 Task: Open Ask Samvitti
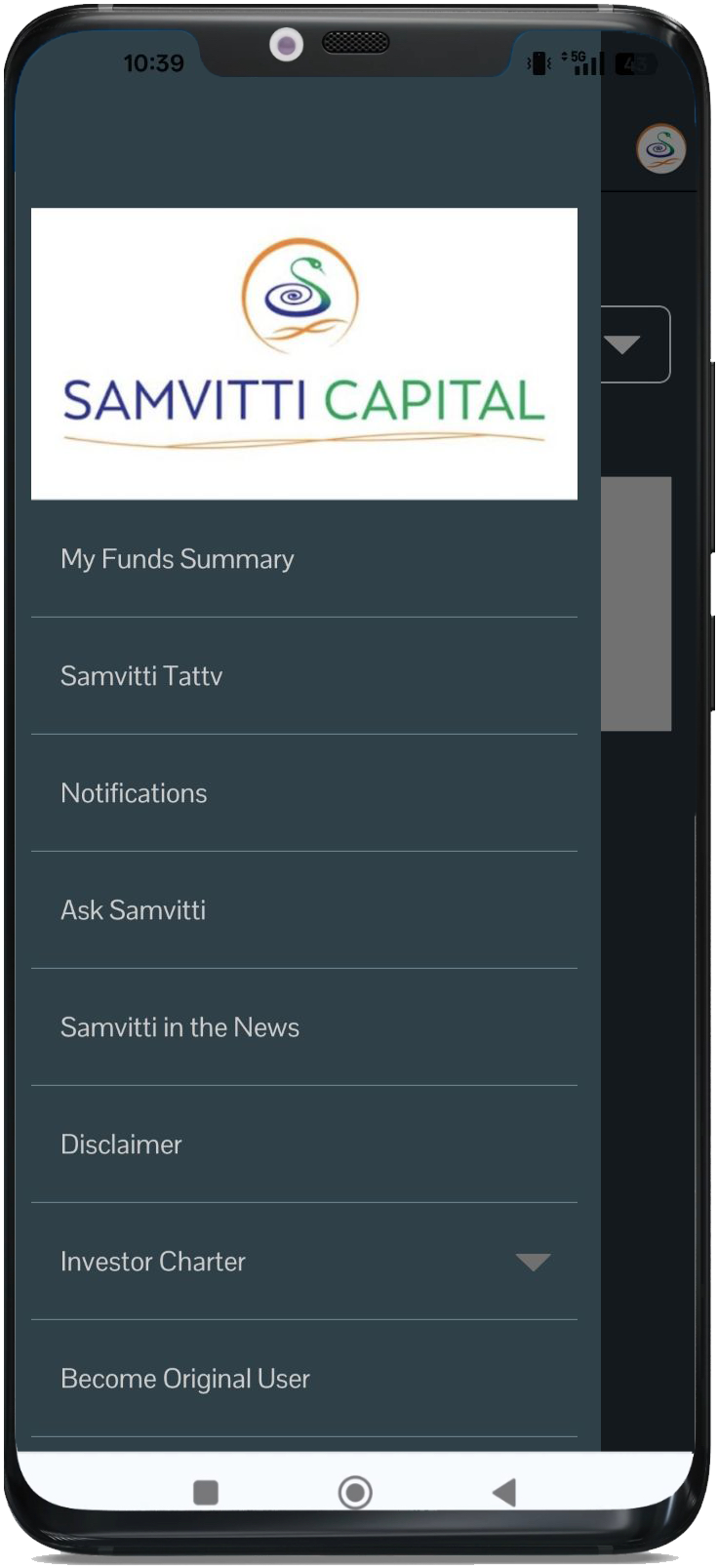coord(133,910)
